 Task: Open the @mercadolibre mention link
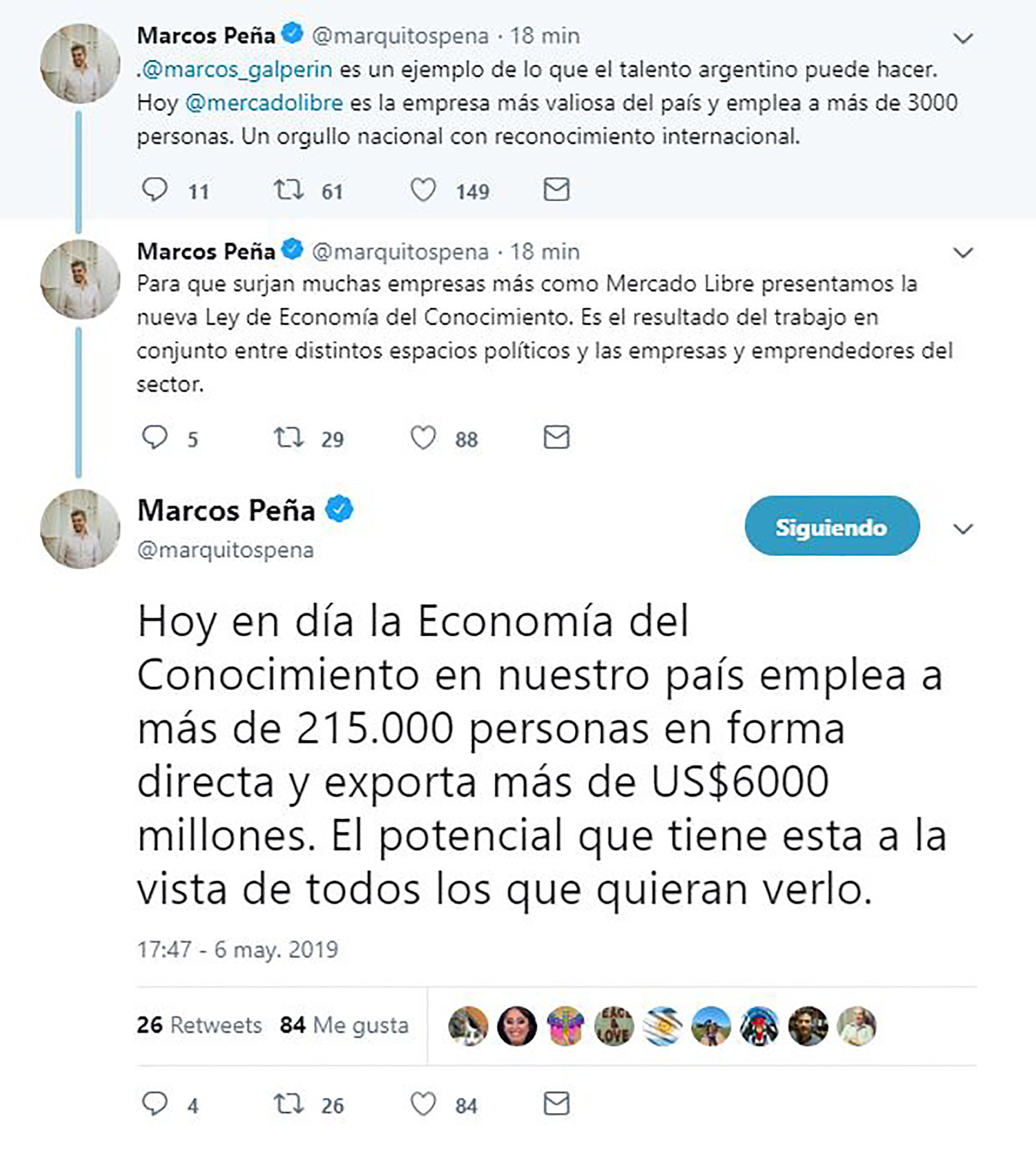tap(264, 103)
